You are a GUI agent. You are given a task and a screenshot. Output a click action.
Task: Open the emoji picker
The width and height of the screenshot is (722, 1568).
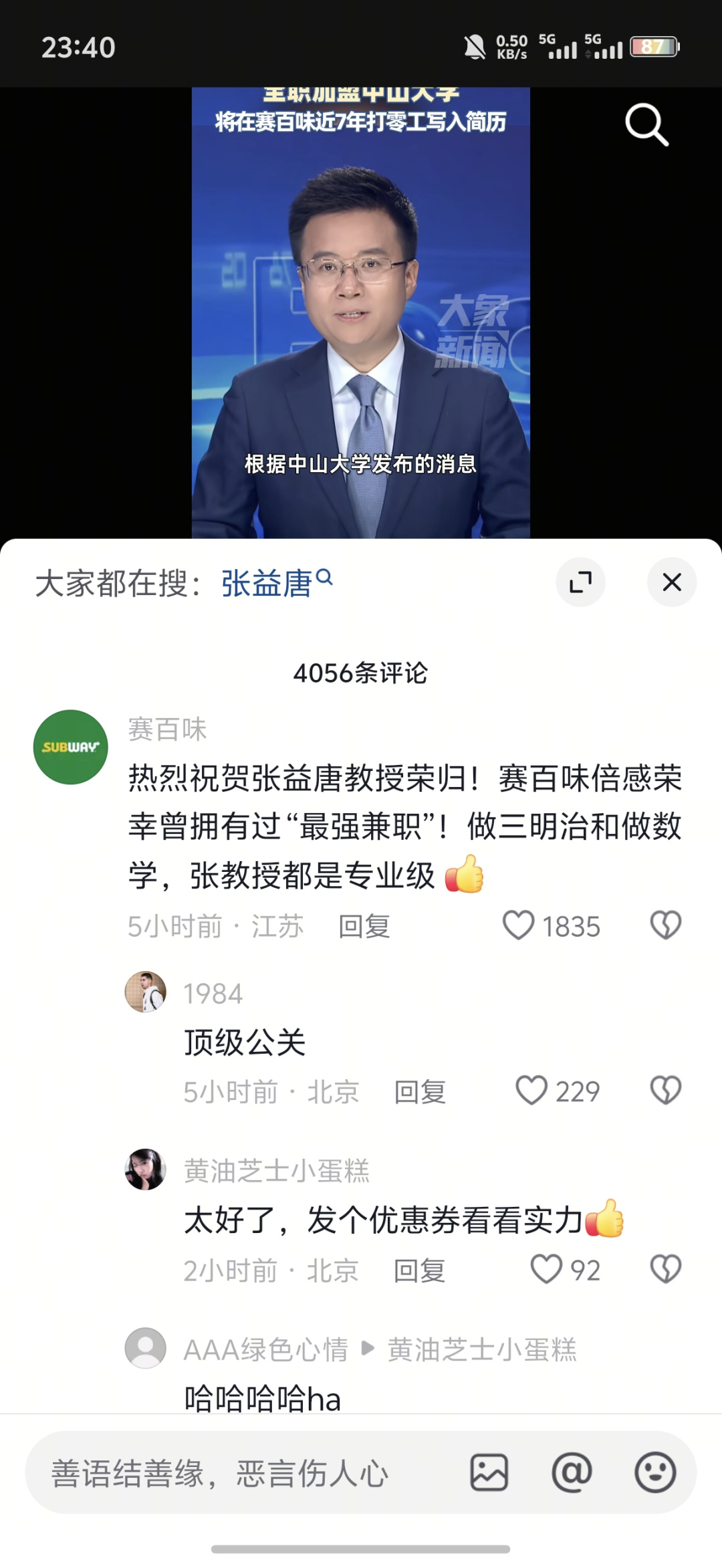(x=654, y=1472)
